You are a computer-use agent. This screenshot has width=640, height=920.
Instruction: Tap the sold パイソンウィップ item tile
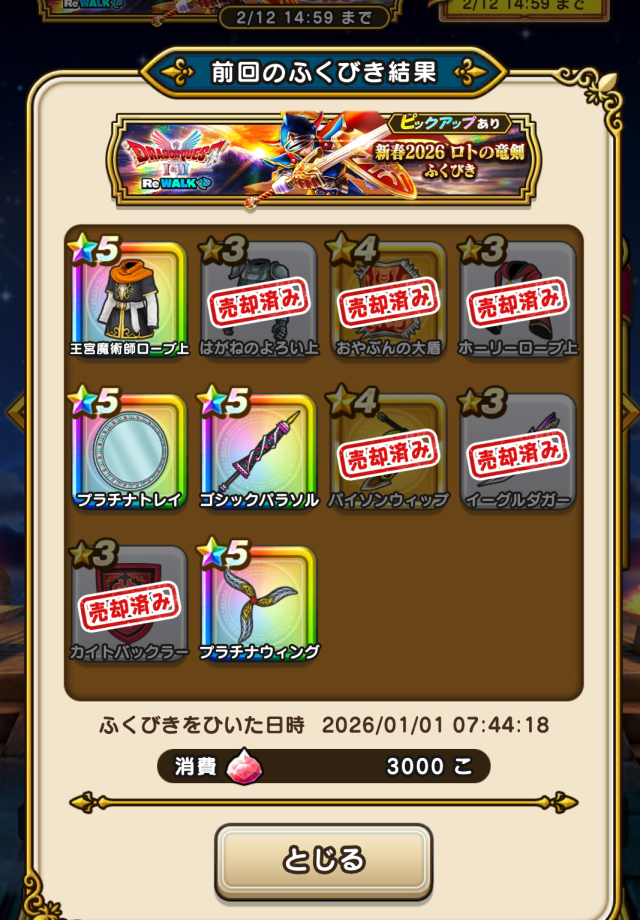(x=388, y=451)
